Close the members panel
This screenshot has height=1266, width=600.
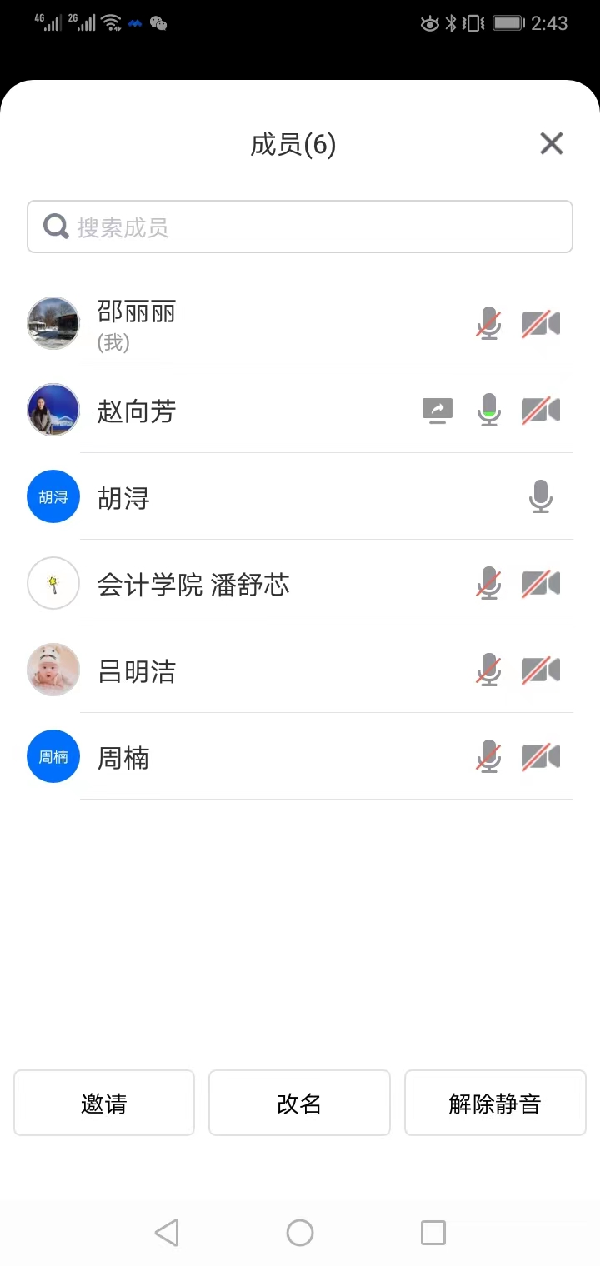coord(551,144)
